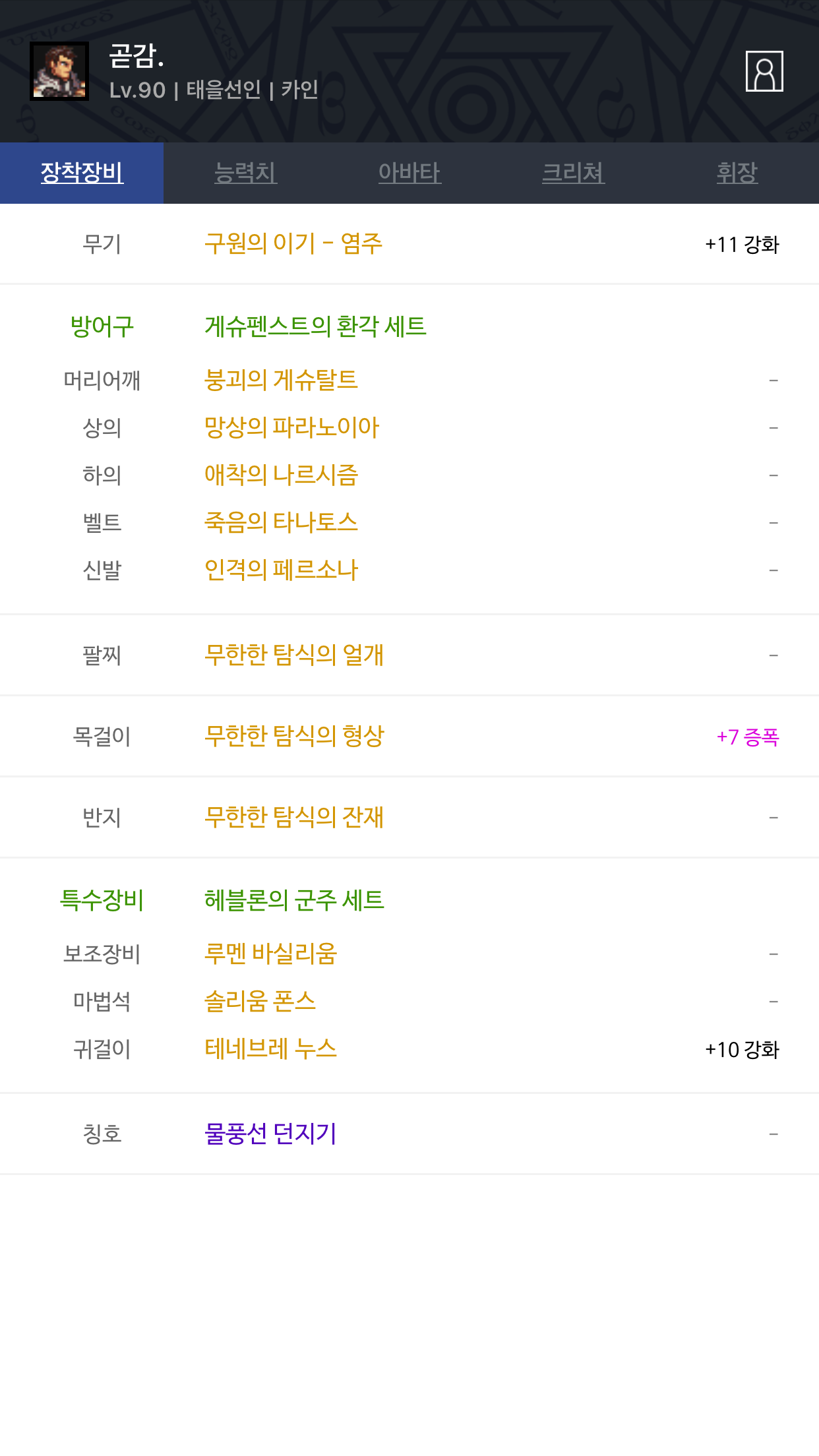819x1456 pixels.
Task: View 붕괴의 게슈탈트 shoulder item
Action: point(281,380)
